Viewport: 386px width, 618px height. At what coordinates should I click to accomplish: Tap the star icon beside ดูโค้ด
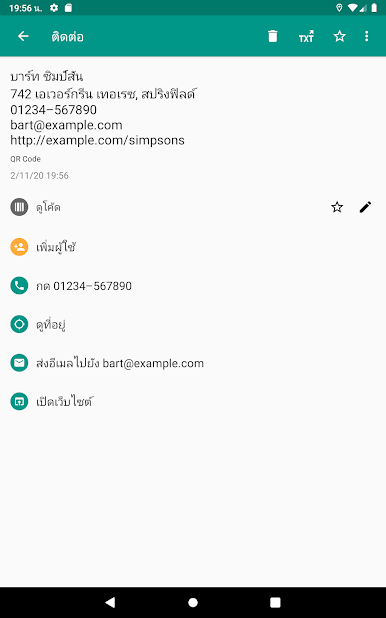[x=337, y=207]
